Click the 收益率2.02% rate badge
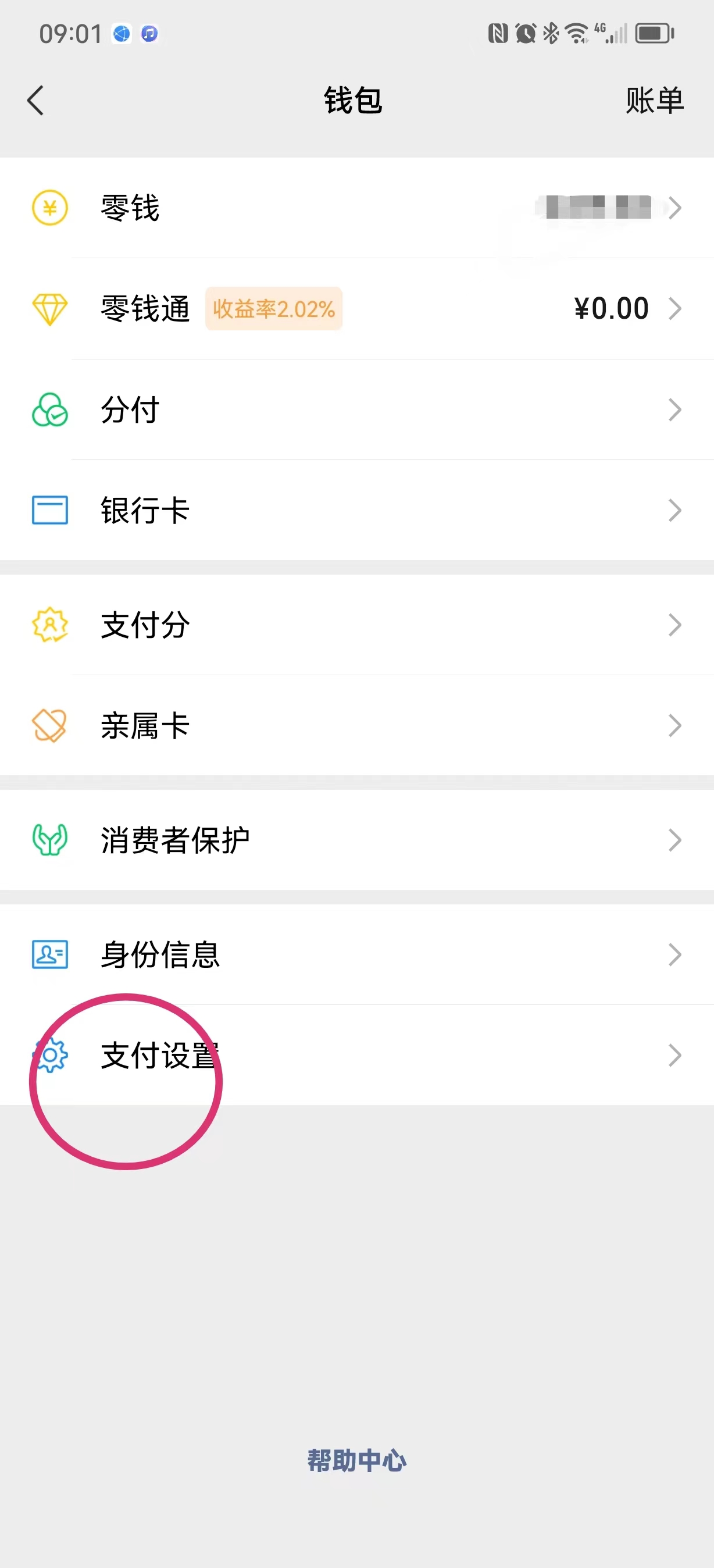The height and width of the screenshot is (1568, 714). coord(273,309)
